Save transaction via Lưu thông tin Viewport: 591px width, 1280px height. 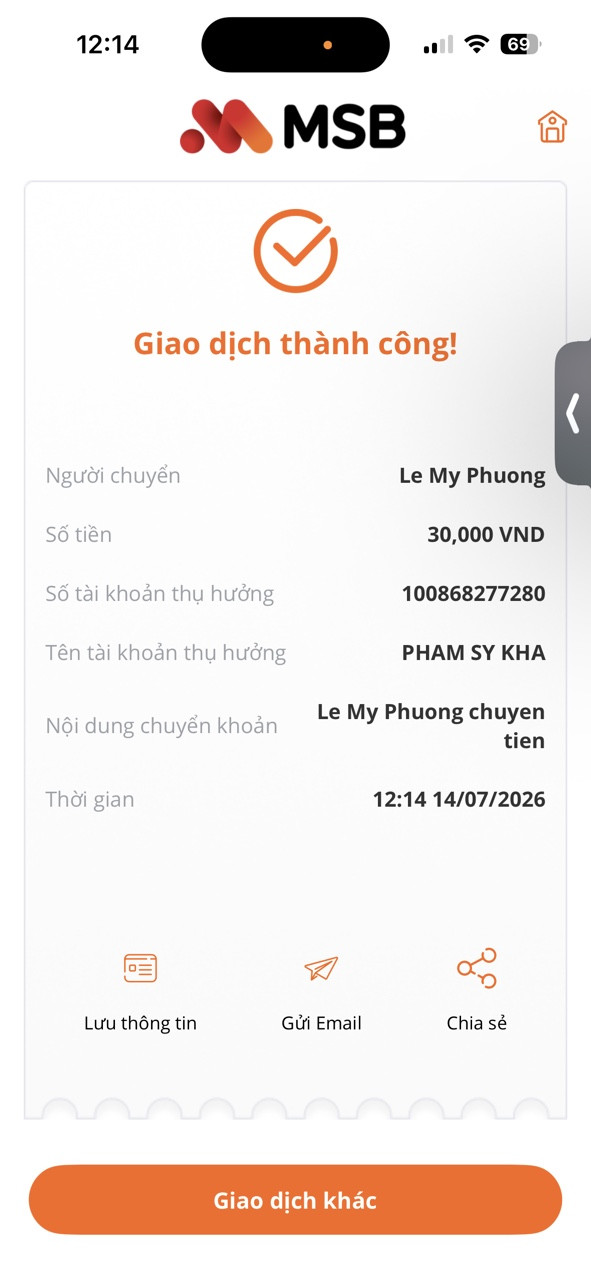[x=140, y=991]
